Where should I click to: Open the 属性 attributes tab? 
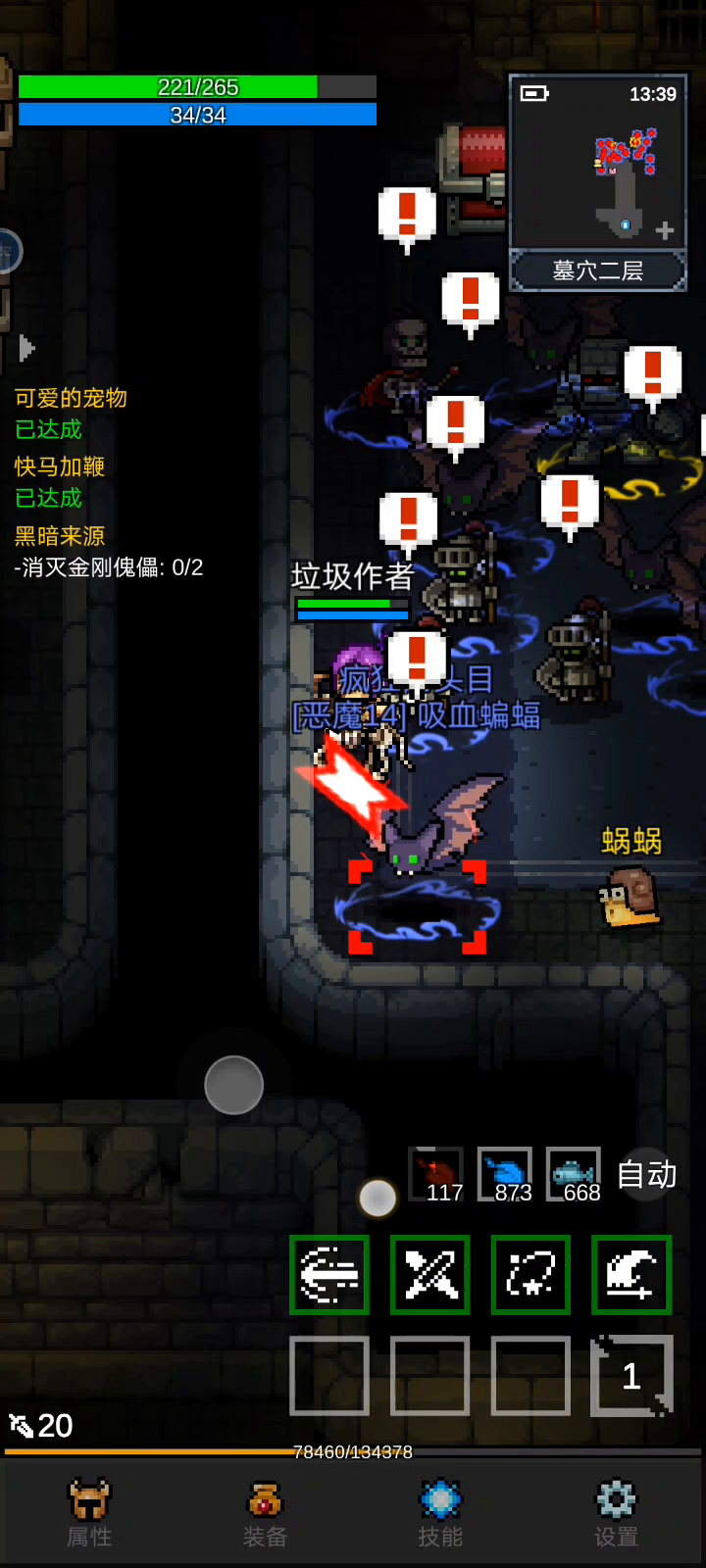pos(88,1514)
